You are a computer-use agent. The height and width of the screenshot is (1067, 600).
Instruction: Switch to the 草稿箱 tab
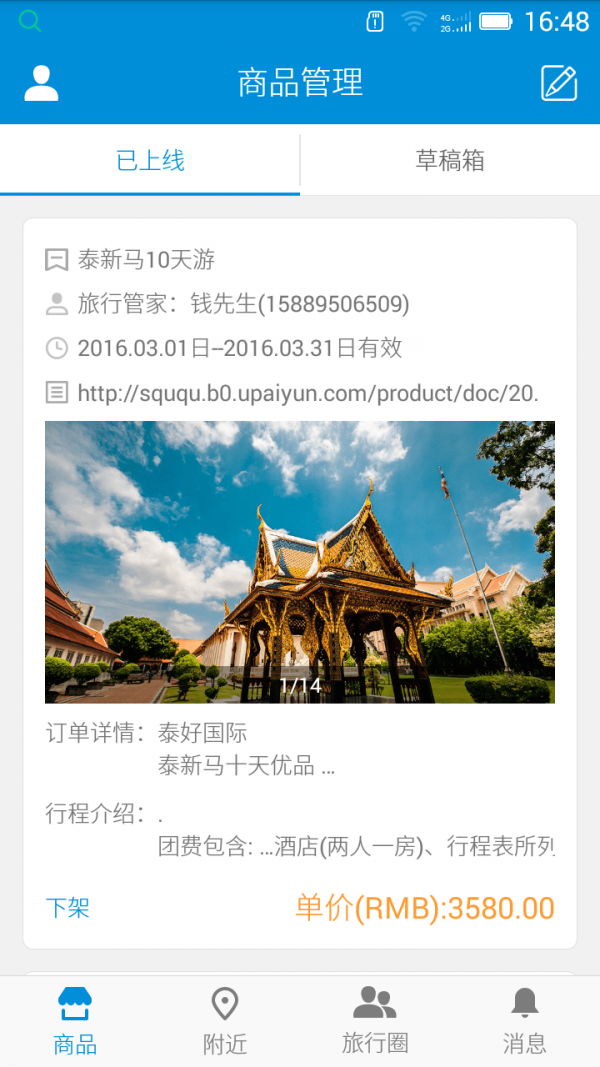click(450, 161)
